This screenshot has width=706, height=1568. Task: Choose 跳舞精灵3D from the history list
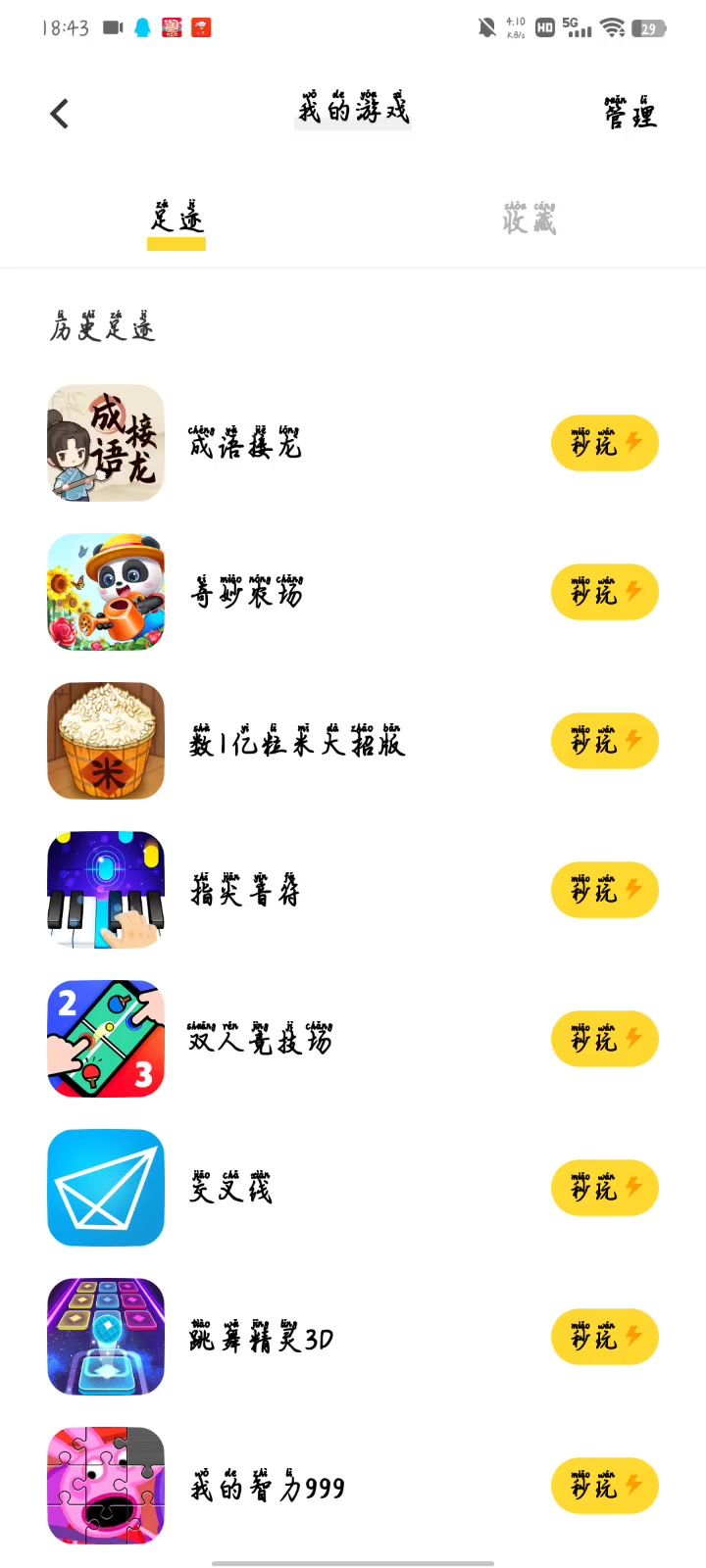click(x=261, y=1339)
